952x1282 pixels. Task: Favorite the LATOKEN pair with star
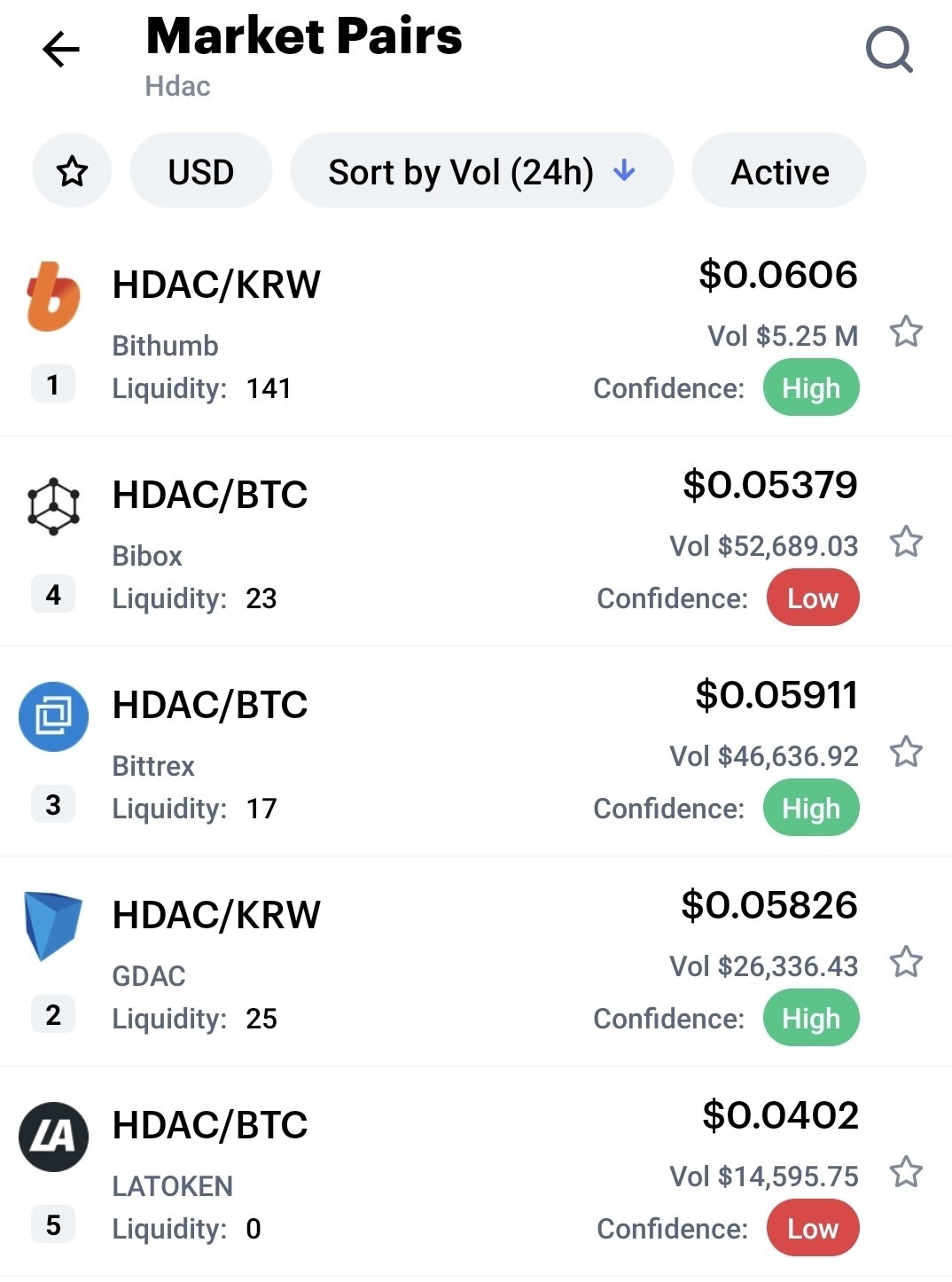click(906, 1172)
